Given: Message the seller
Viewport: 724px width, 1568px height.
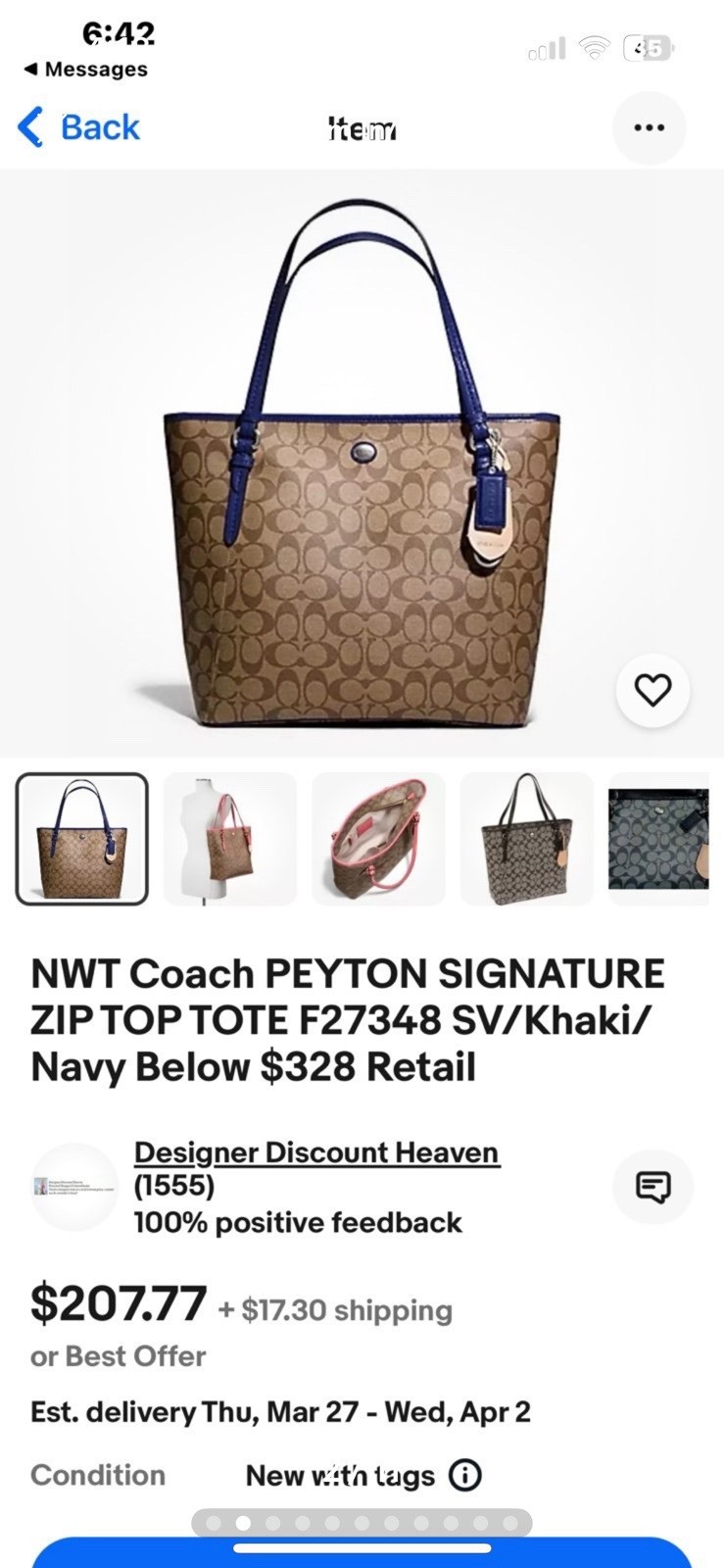Looking at the screenshot, I should click(652, 1187).
